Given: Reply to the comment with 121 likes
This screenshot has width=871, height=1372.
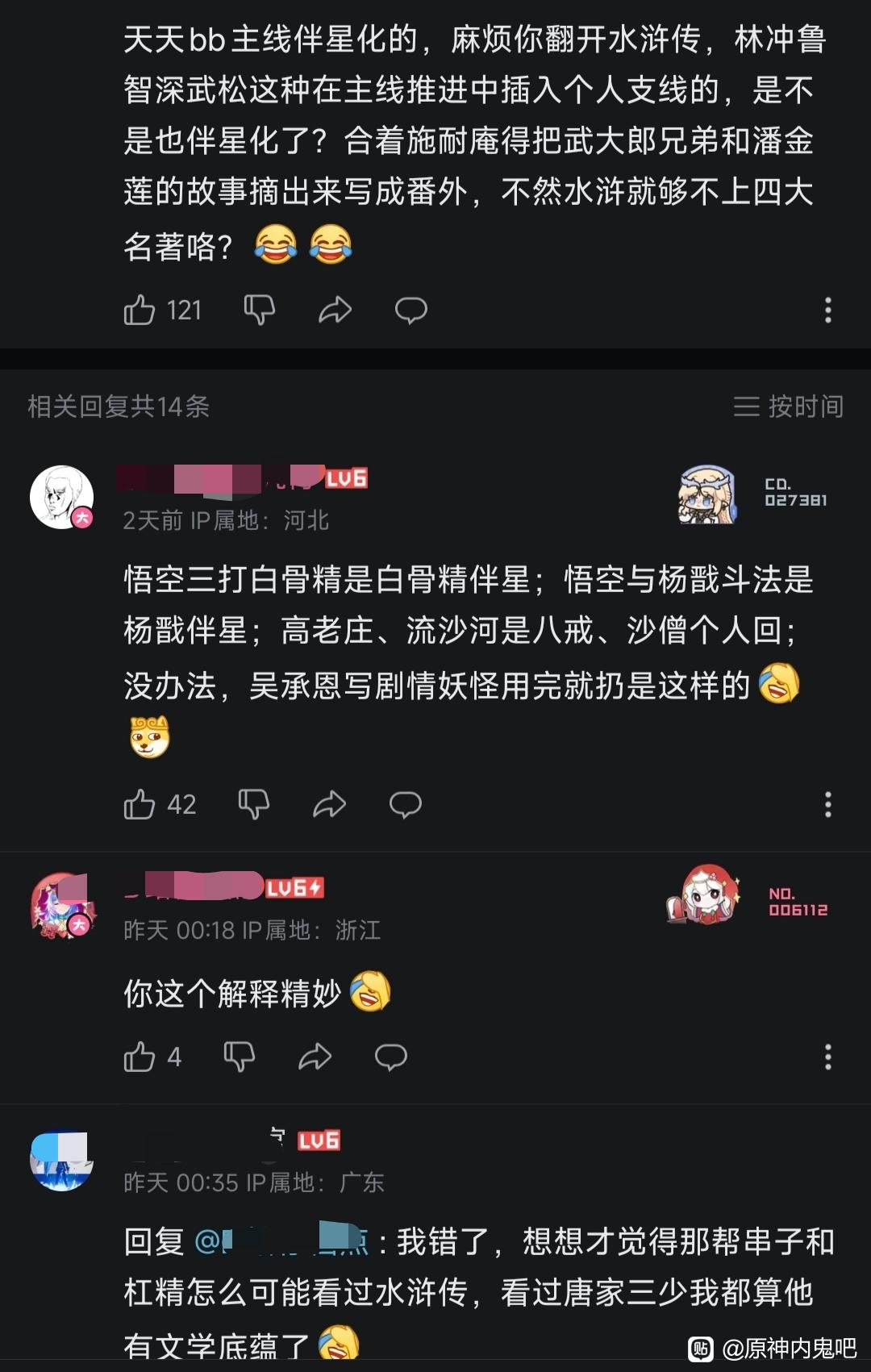Looking at the screenshot, I should pos(410,311).
